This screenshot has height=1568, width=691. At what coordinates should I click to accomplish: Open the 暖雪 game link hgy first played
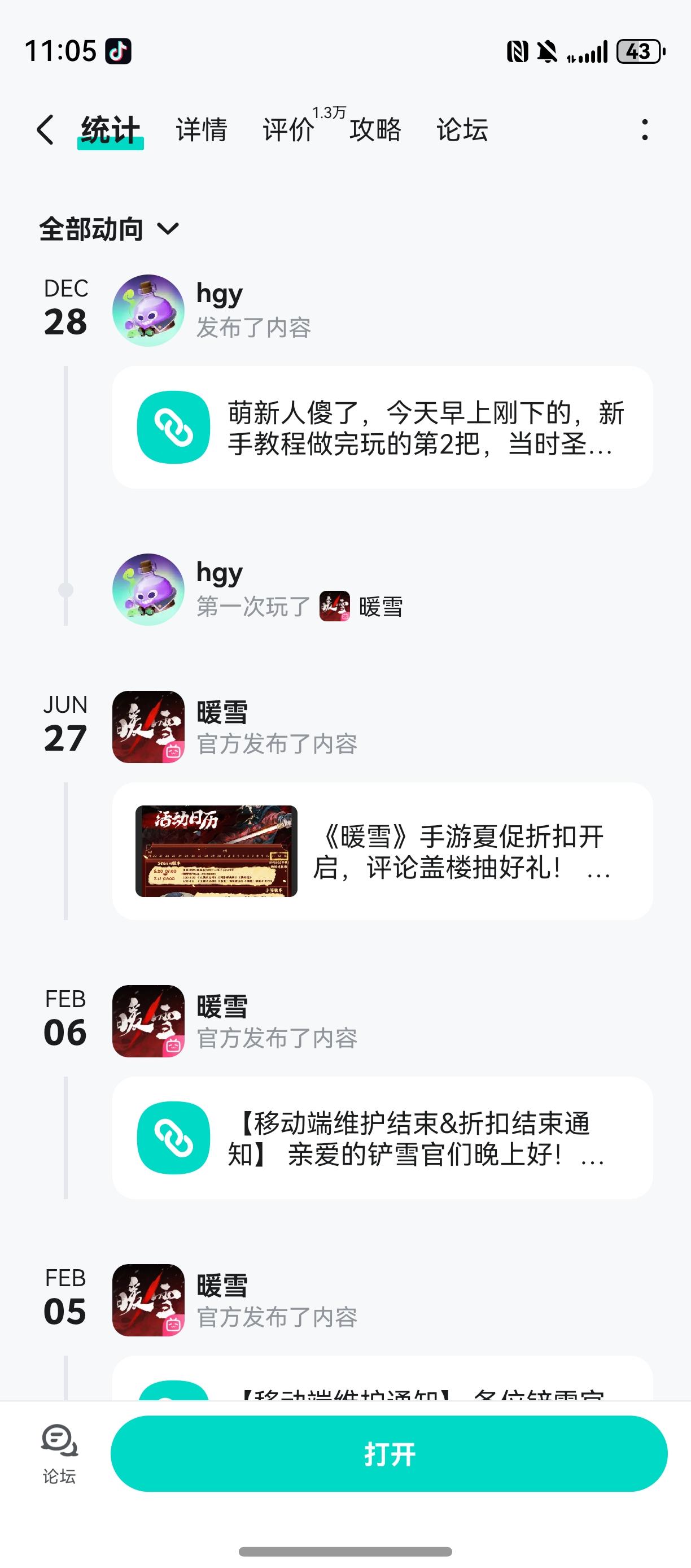coord(361,606)
